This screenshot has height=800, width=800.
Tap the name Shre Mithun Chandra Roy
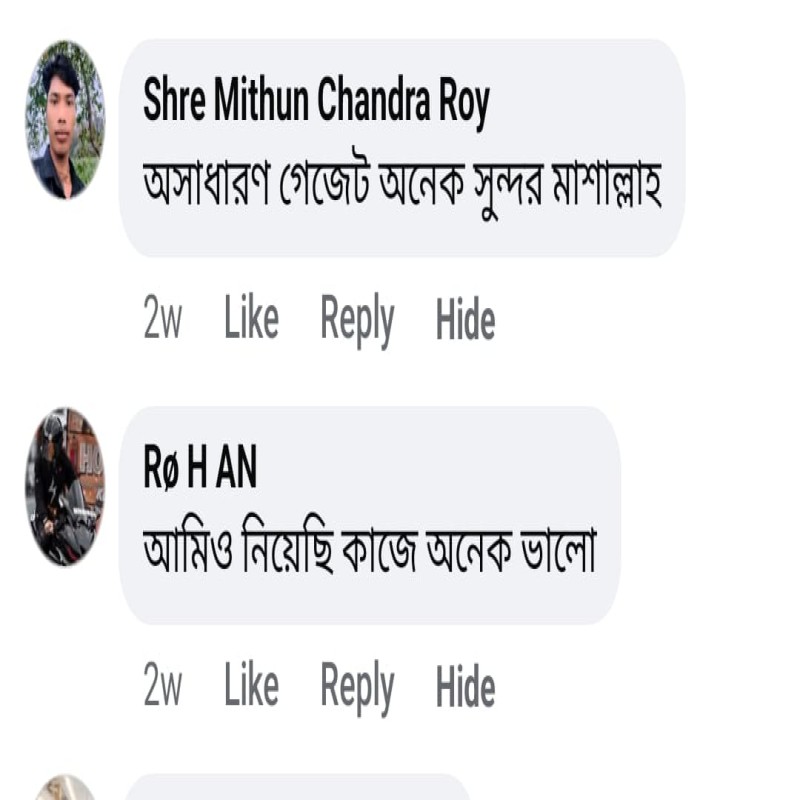pos(316,101)
